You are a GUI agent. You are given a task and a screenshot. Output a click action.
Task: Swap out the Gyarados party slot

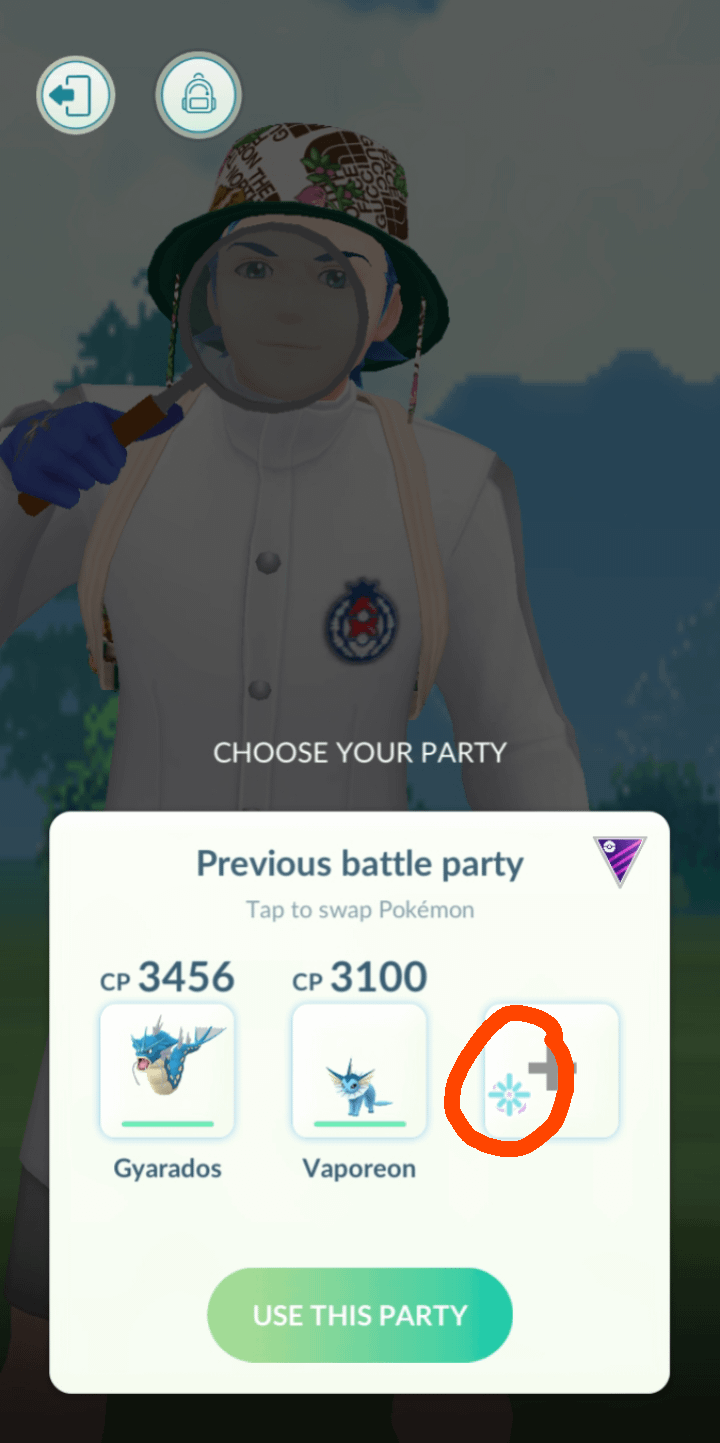(x=167, y=1070)
